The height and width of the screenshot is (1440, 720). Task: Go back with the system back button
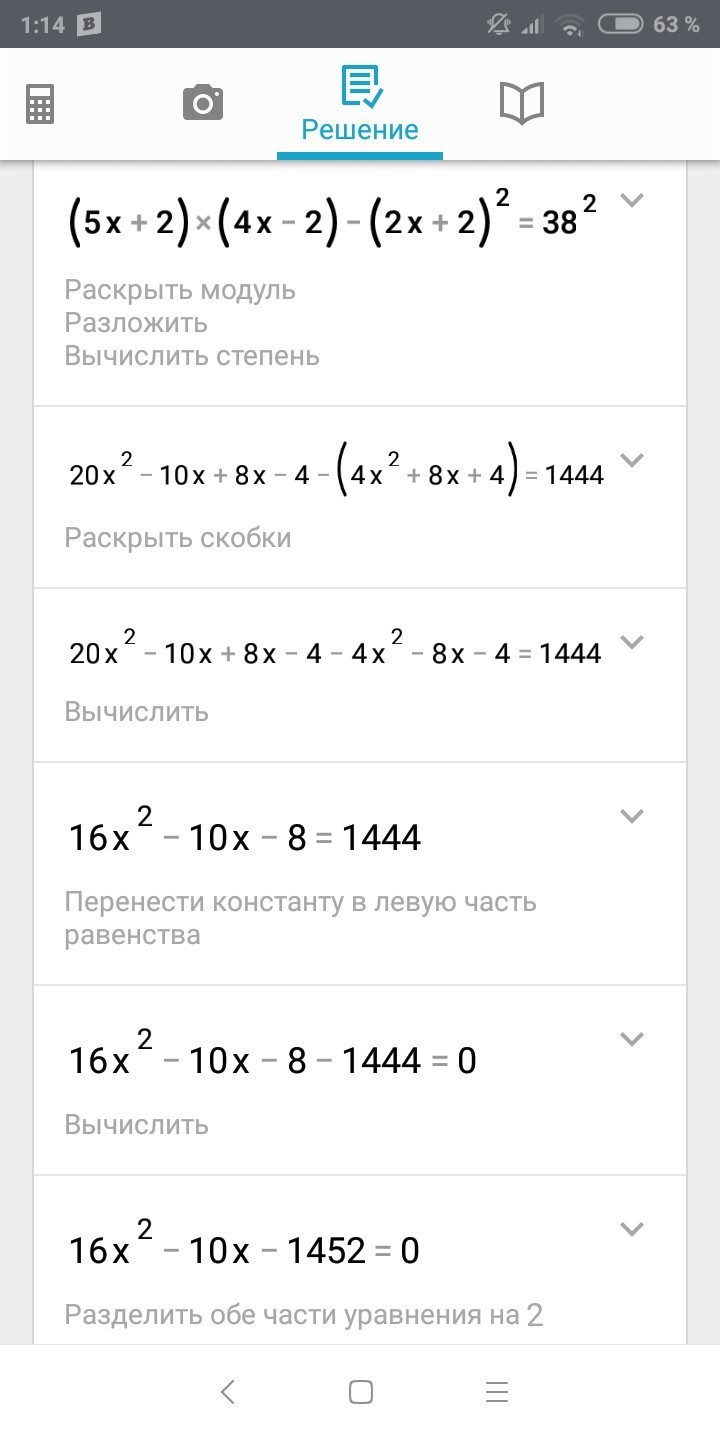(x=227, y=1392)
